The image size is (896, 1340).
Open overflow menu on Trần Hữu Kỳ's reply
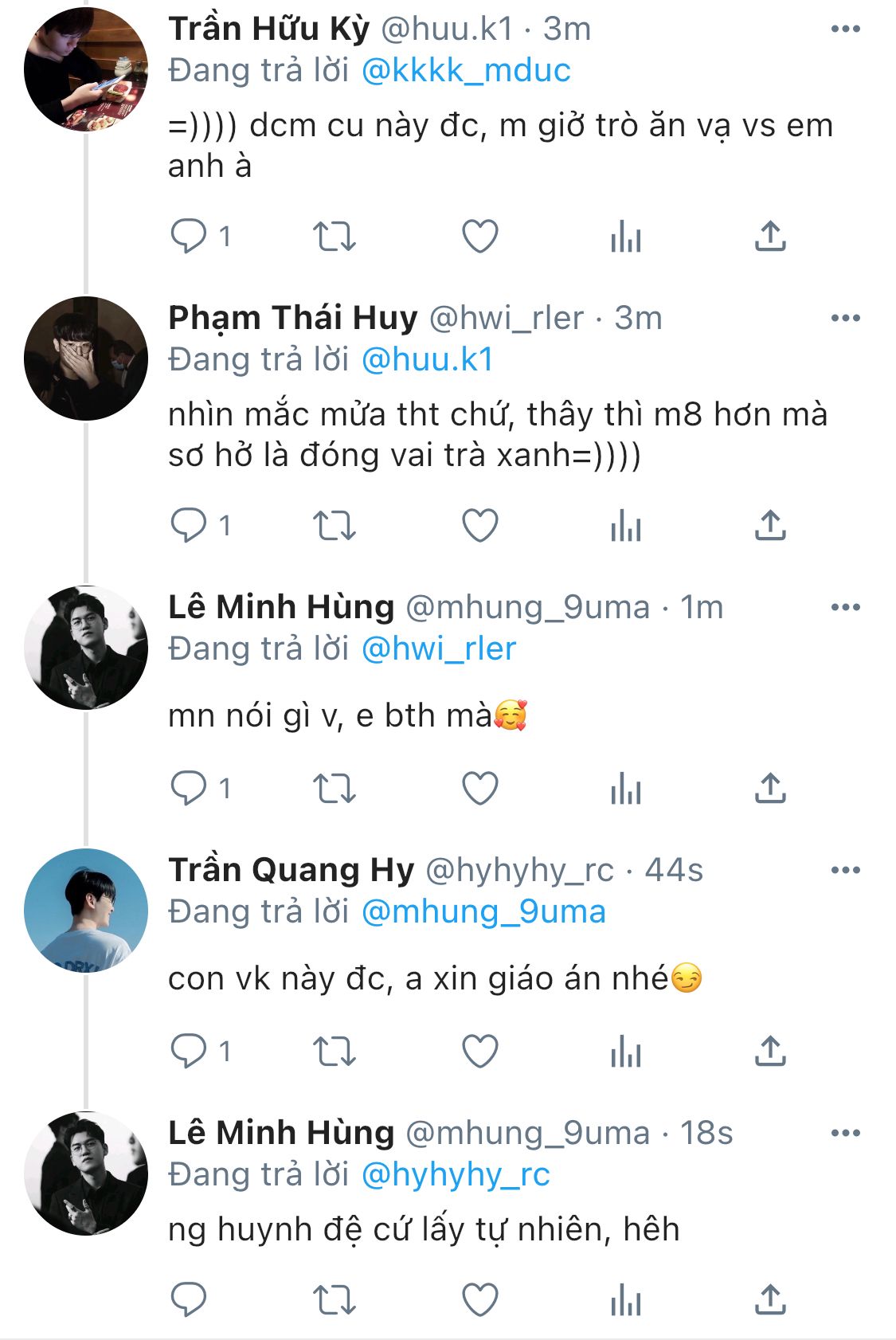[845, 29]
